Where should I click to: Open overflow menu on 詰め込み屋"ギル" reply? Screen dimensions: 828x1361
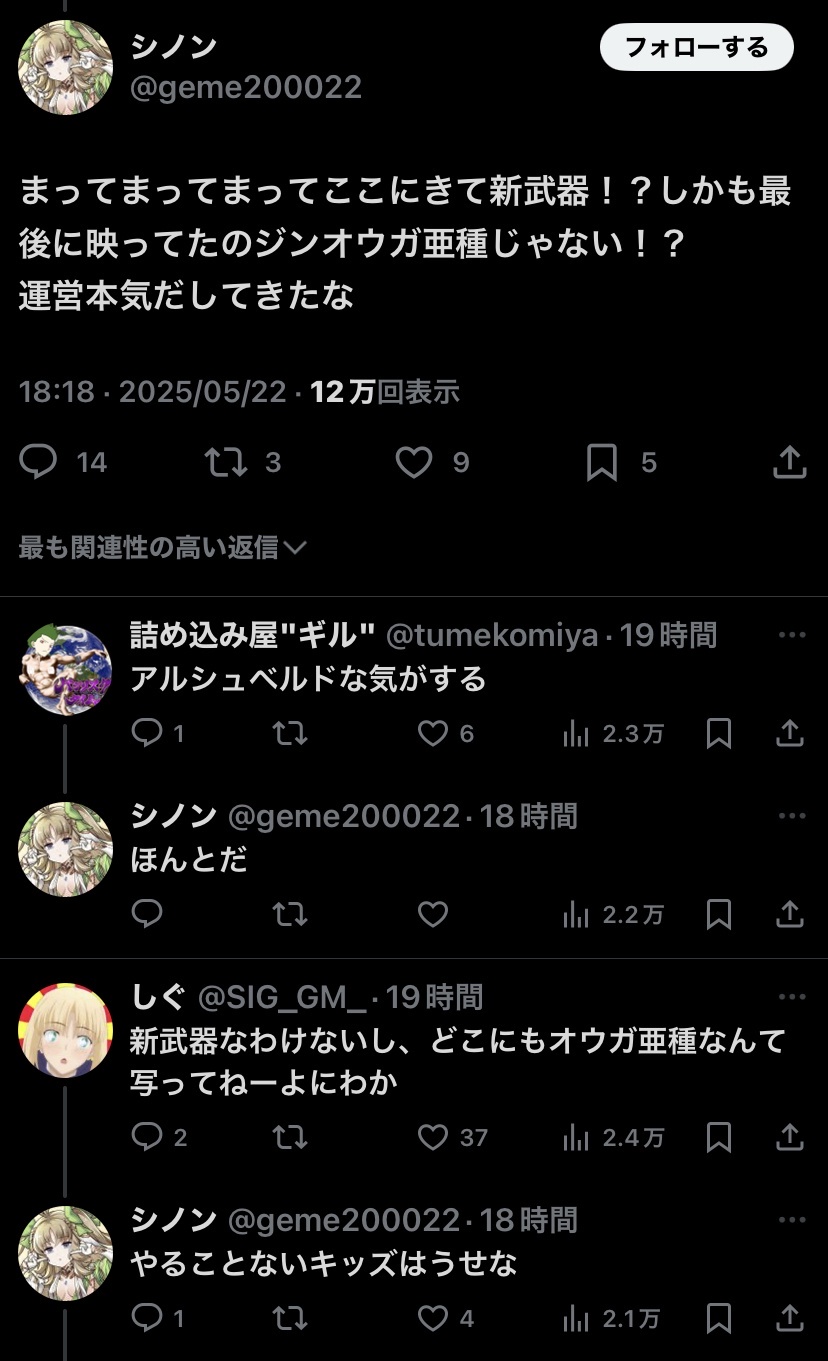791,635
